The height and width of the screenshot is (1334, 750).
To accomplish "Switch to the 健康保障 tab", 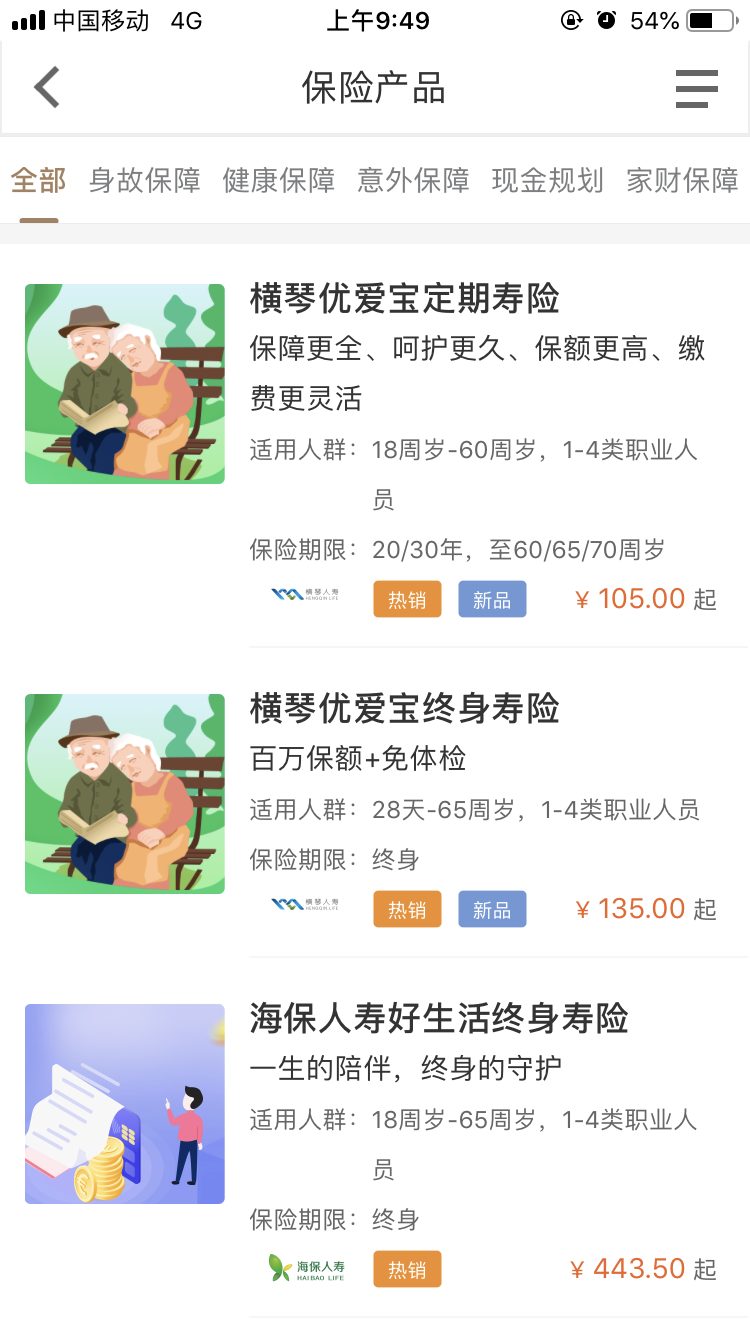I will [x=278, y=180].
